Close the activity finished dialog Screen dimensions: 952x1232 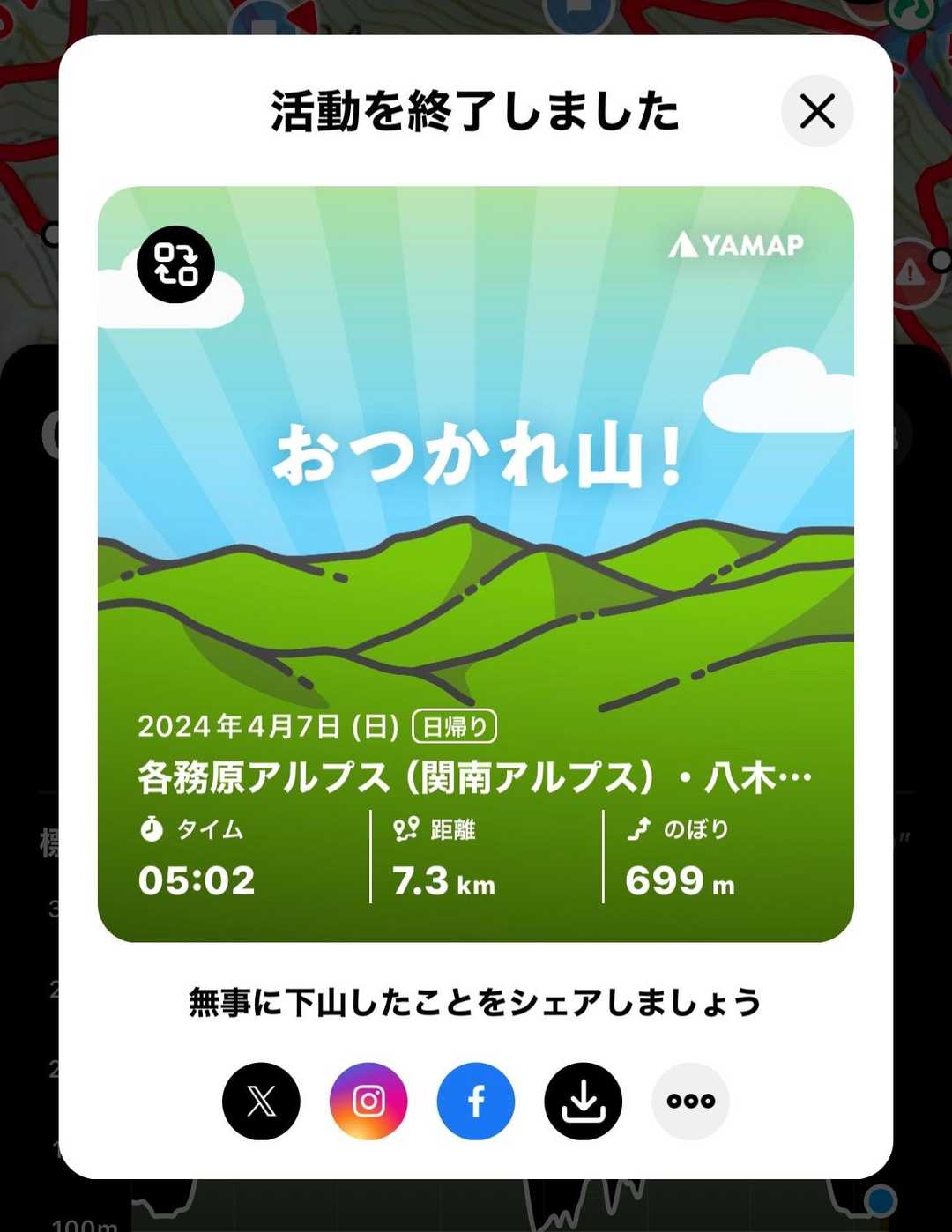[x=817, y=112]
